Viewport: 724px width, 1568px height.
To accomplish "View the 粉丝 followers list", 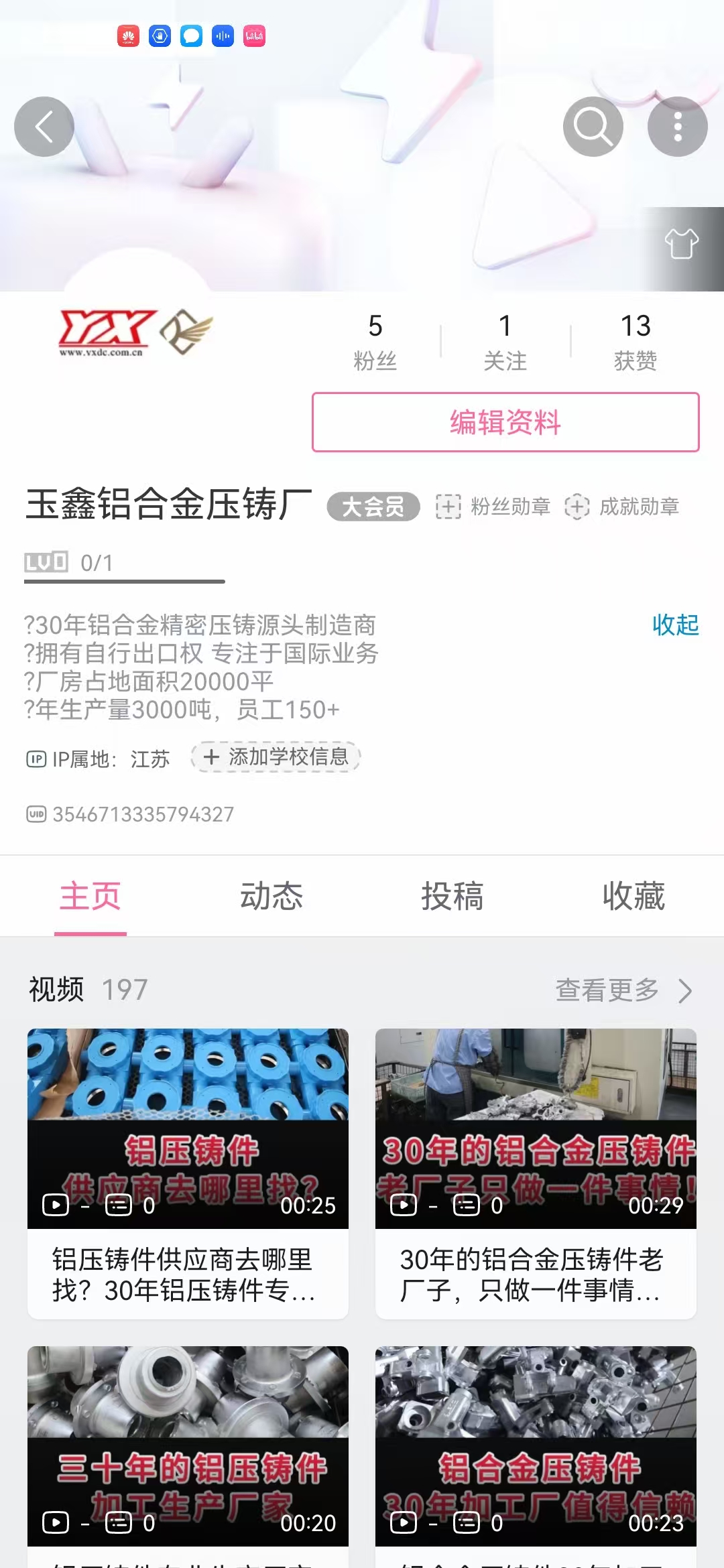I will pos(375,342).
